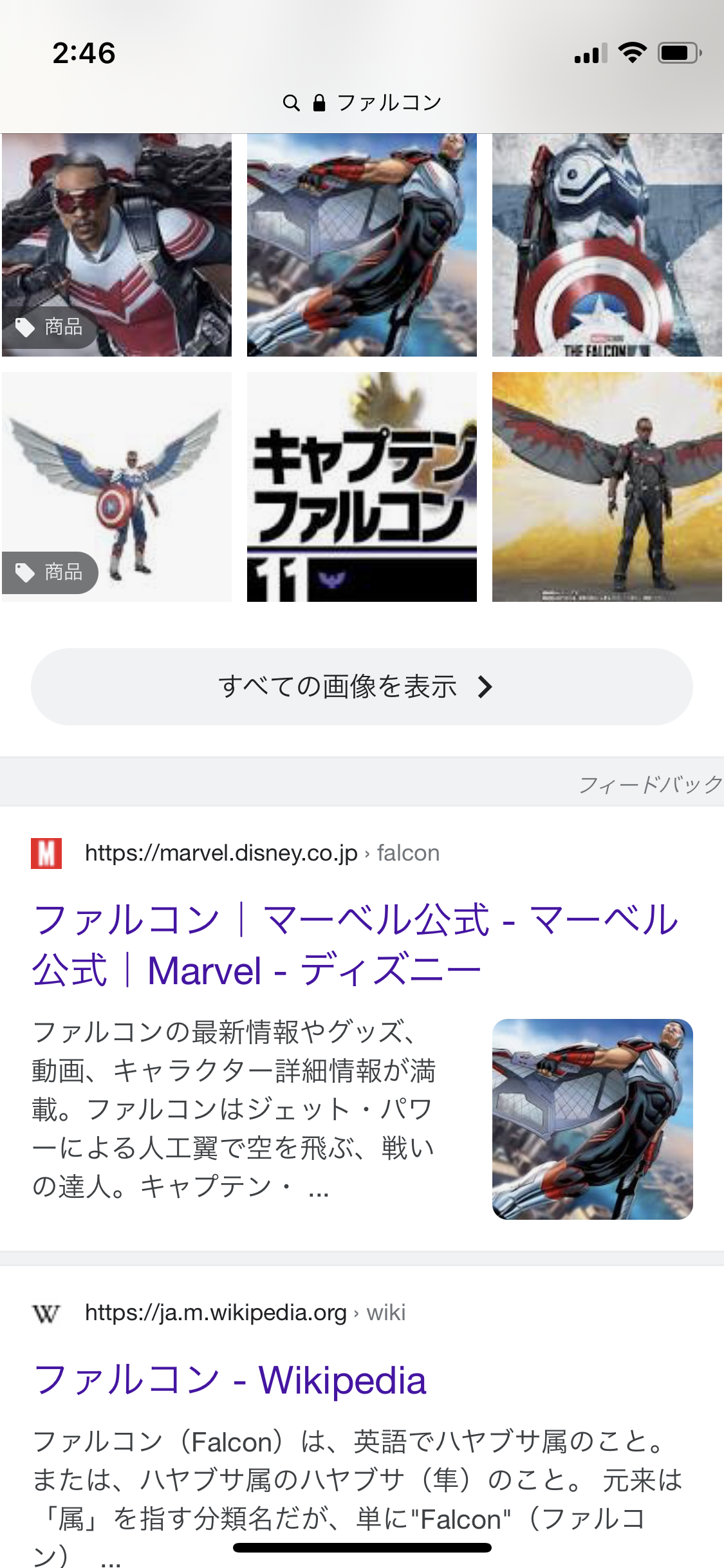This screenshot has width=724, height=1568.
Task: Open the winged figure product image holding shield
Action: [x=116, y=487]
